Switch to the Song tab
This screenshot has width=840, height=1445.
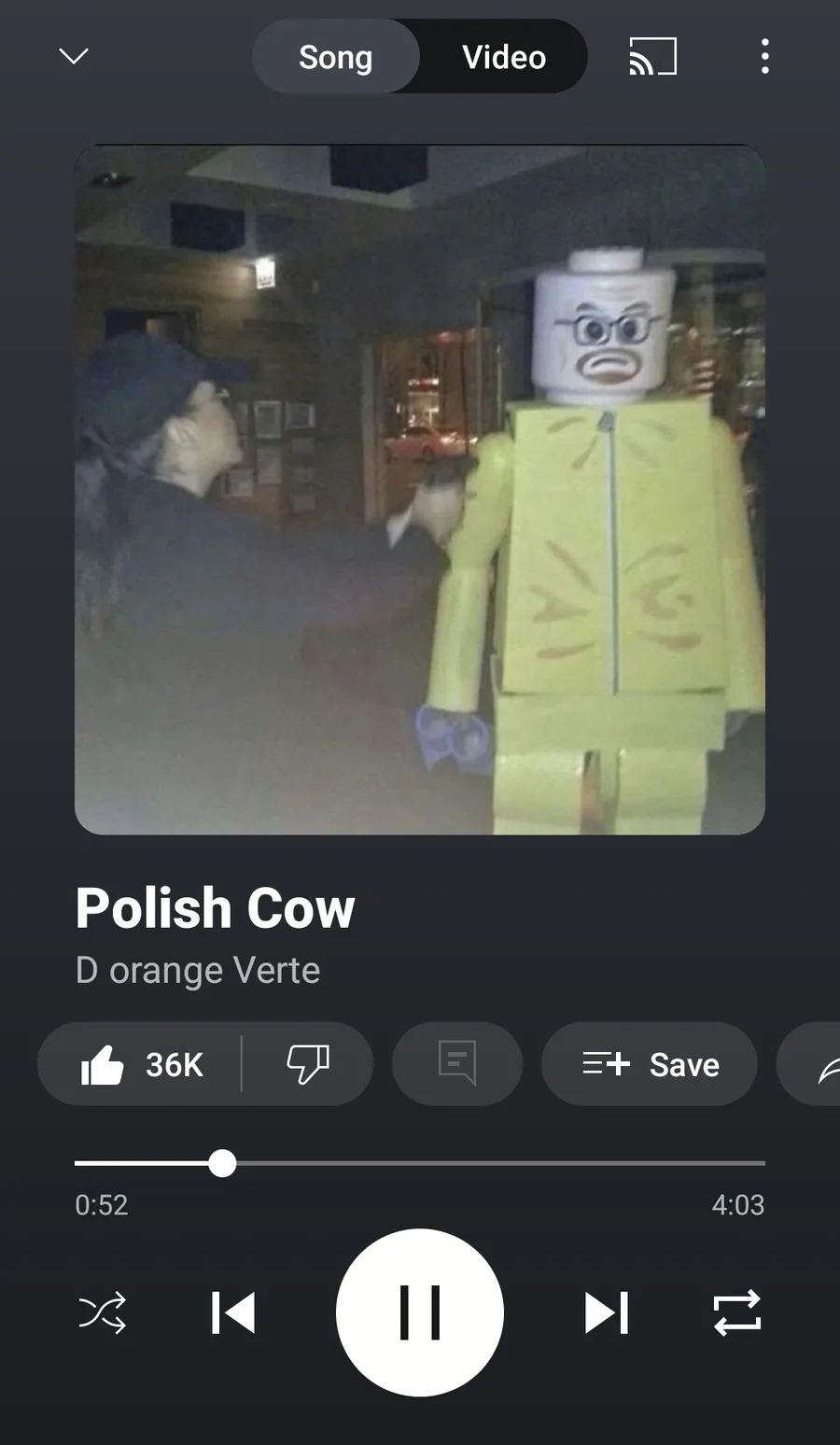tap(336, 57)
